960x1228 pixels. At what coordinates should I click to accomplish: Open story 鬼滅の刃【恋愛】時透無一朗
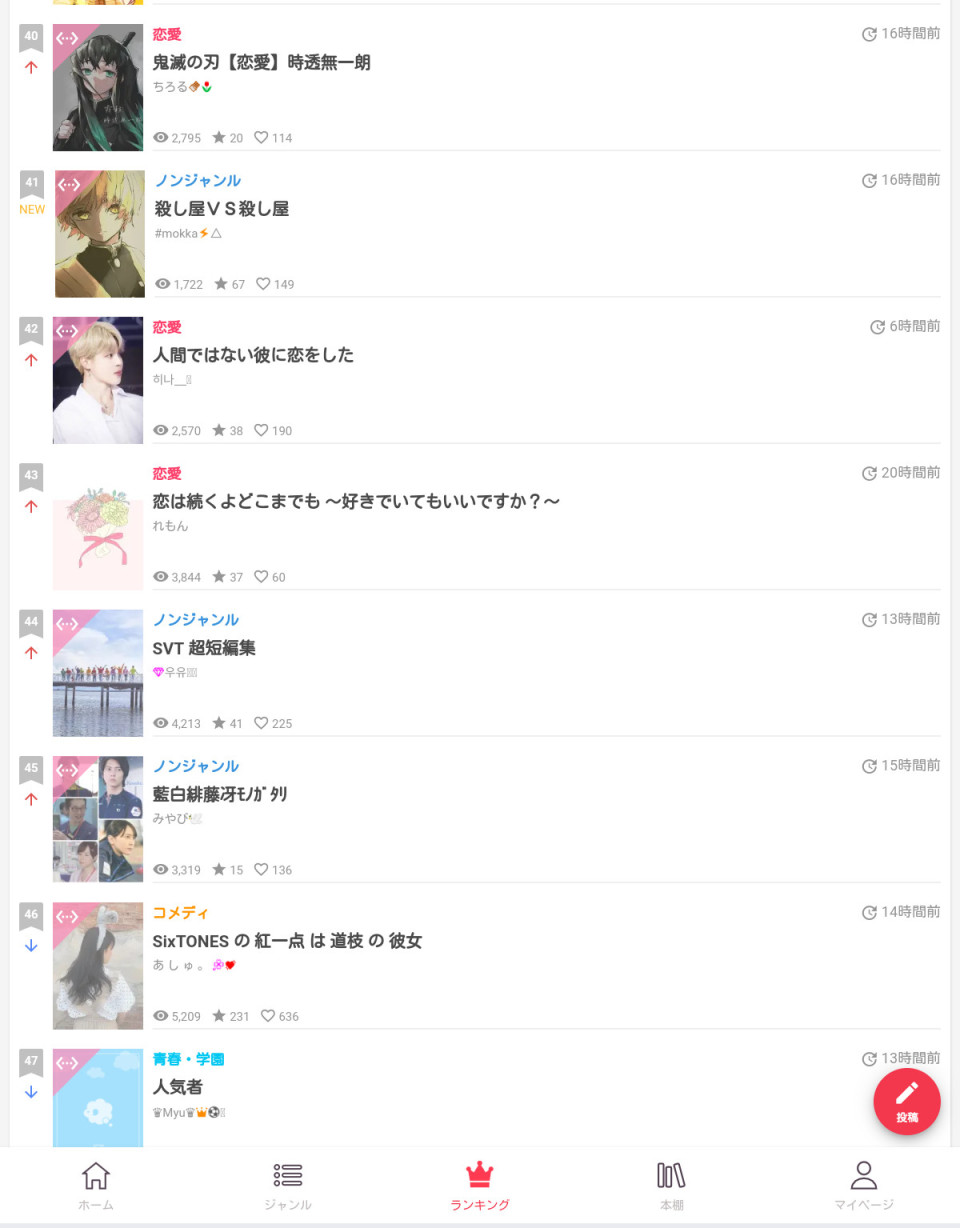[262, 63]
